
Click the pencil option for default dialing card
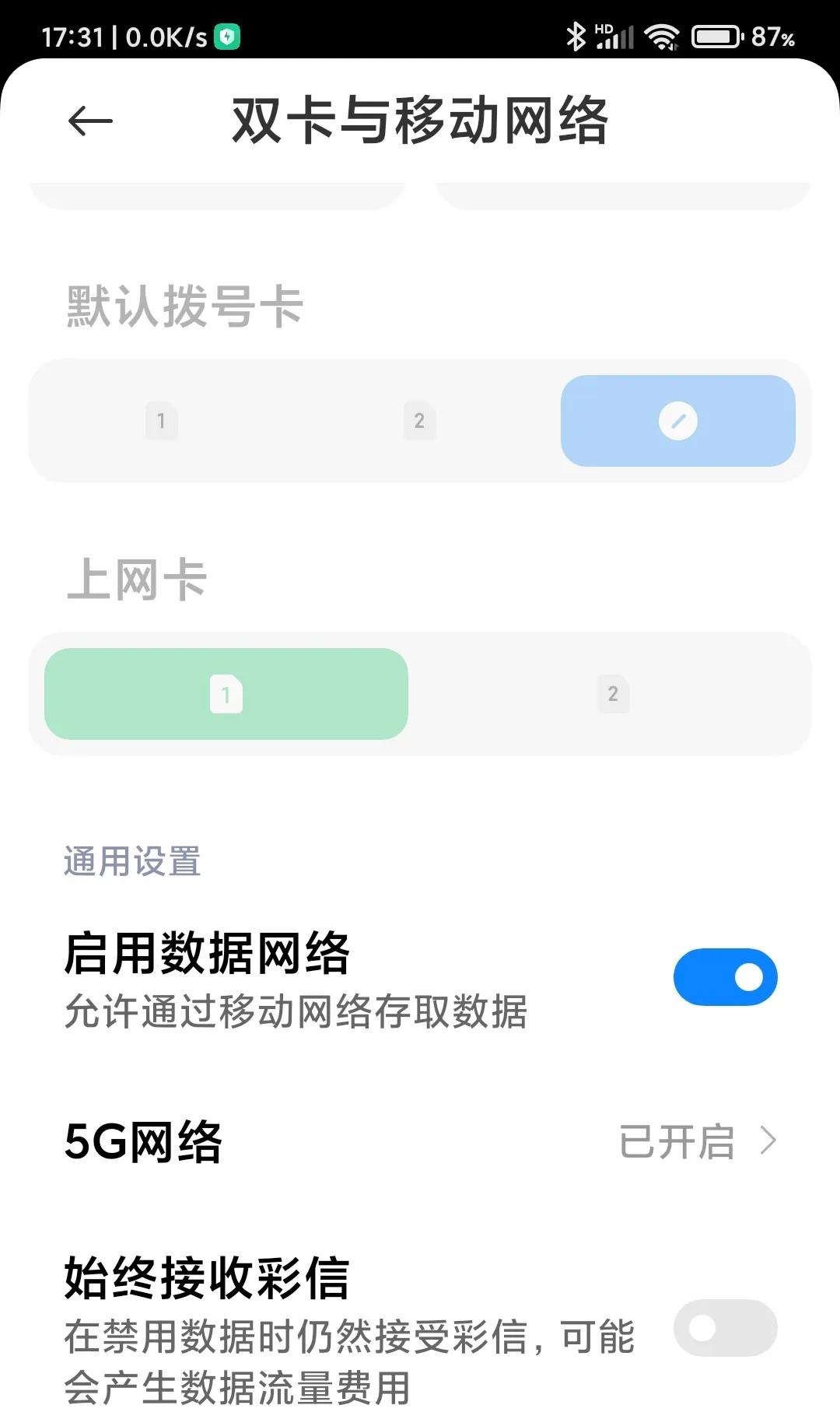[679, 421]
